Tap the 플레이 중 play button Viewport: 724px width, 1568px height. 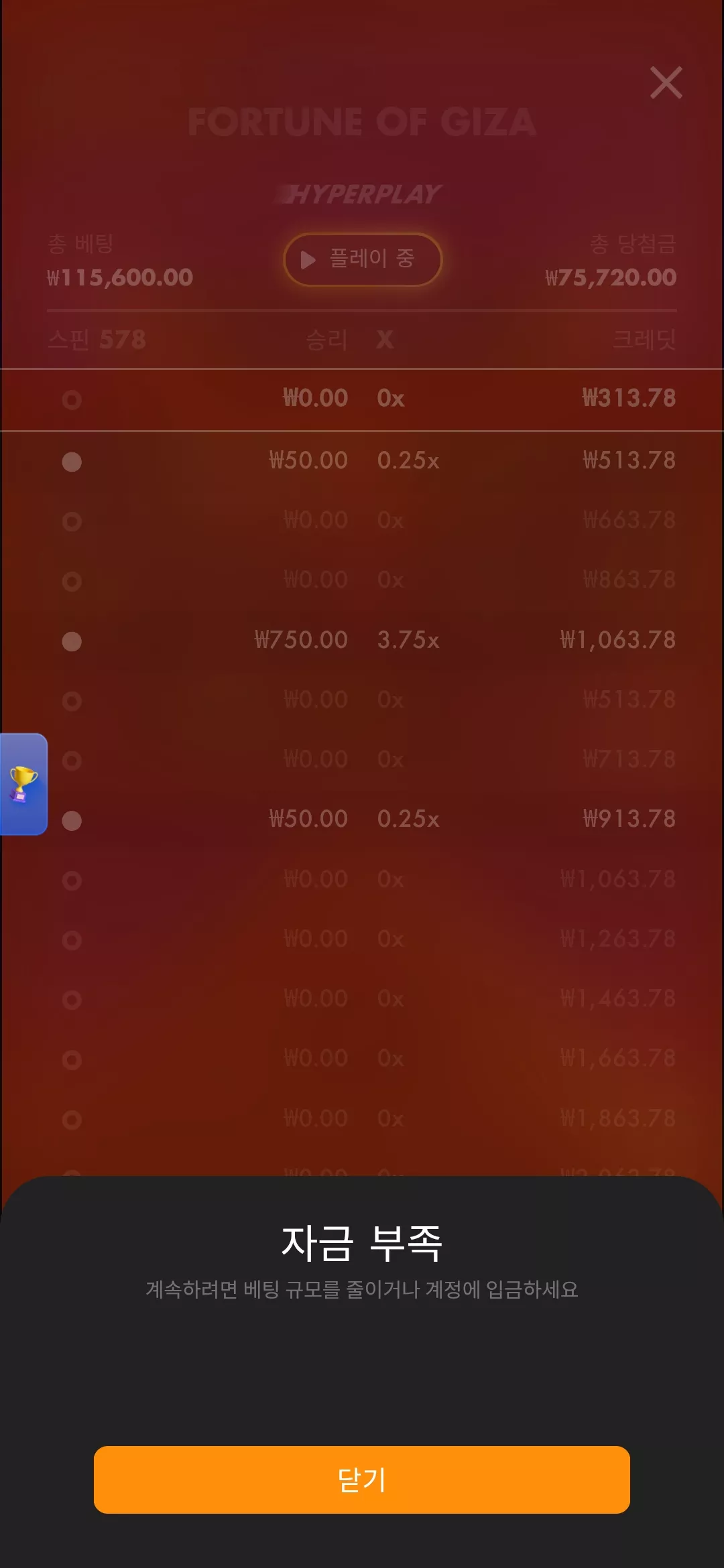(x=363, y=259)
